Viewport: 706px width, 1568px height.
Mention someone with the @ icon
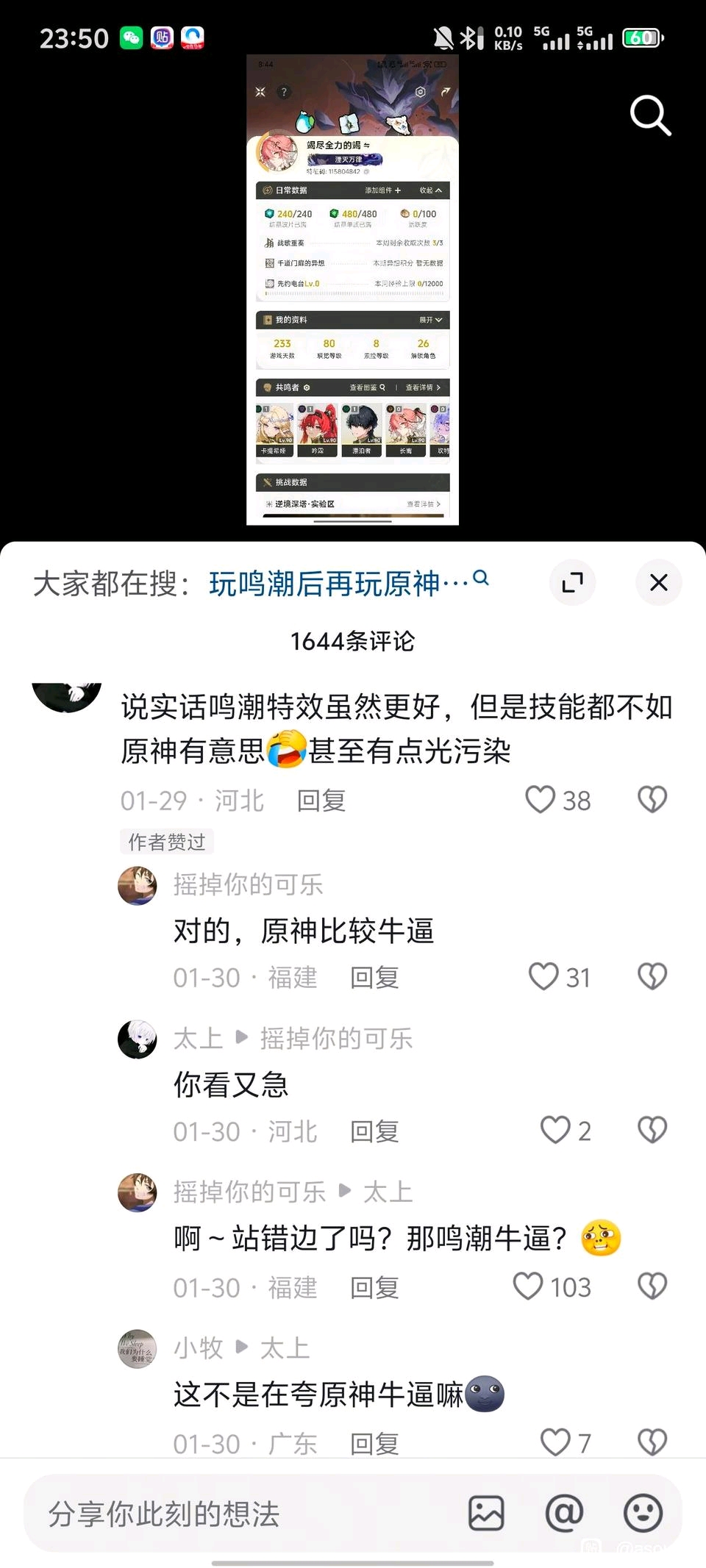pos(564,1514)
